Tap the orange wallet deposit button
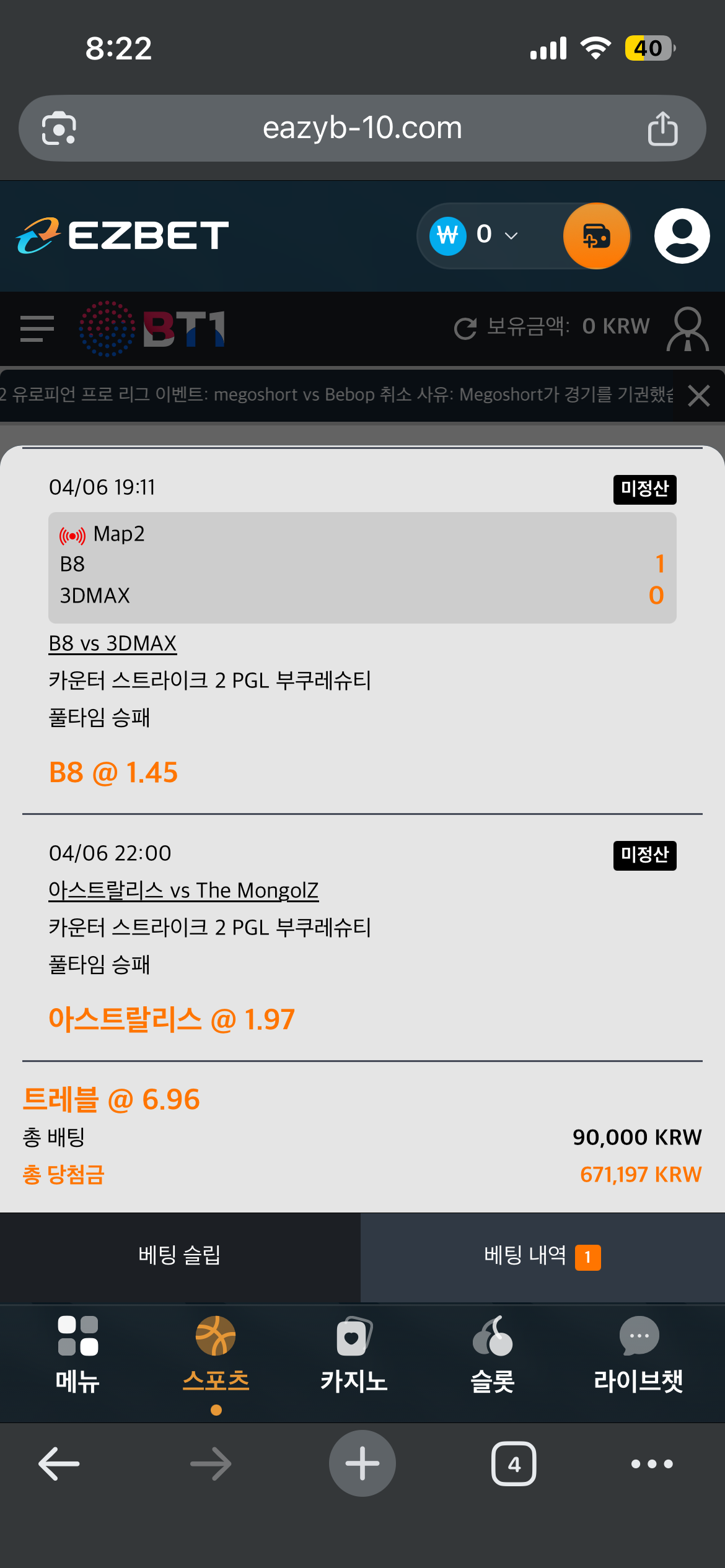Screen dimensions: 725x1568 click(x=596, y=236)
